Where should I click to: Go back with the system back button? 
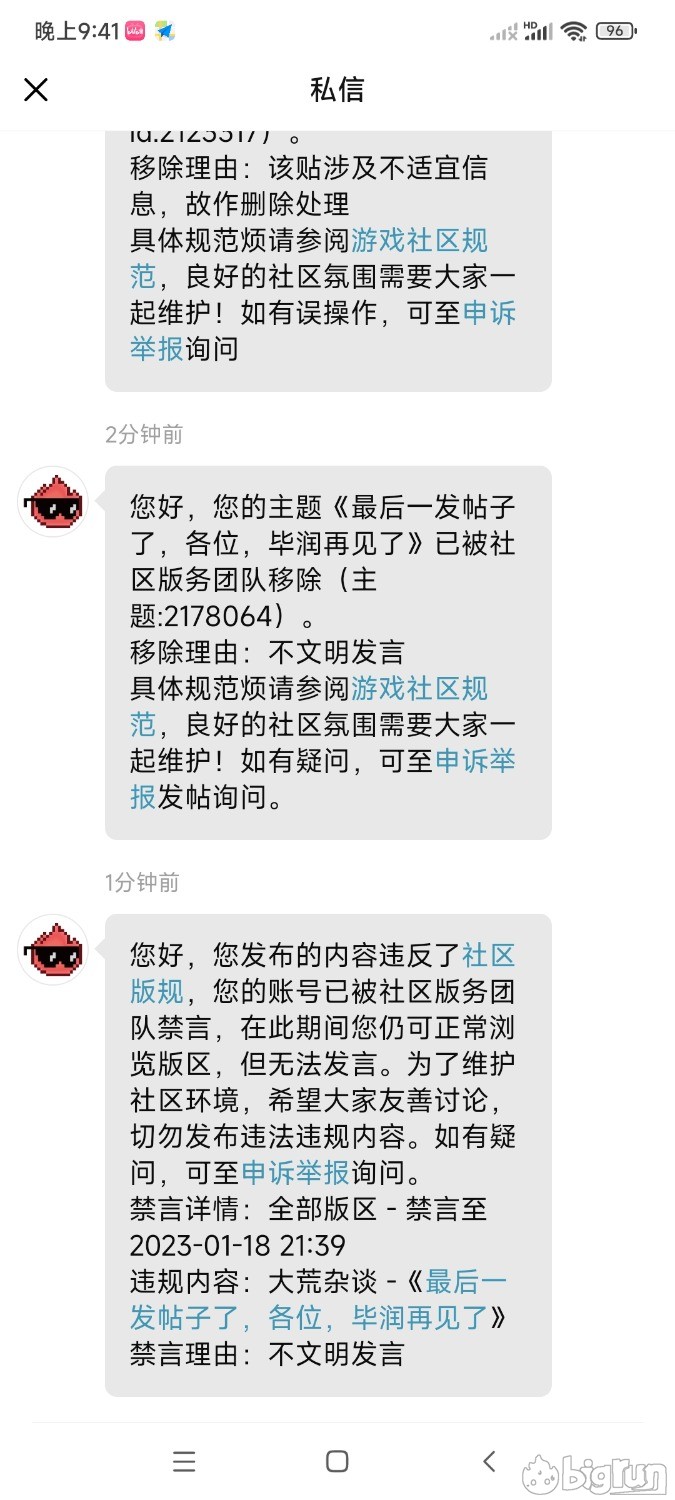pos(489,1461)
